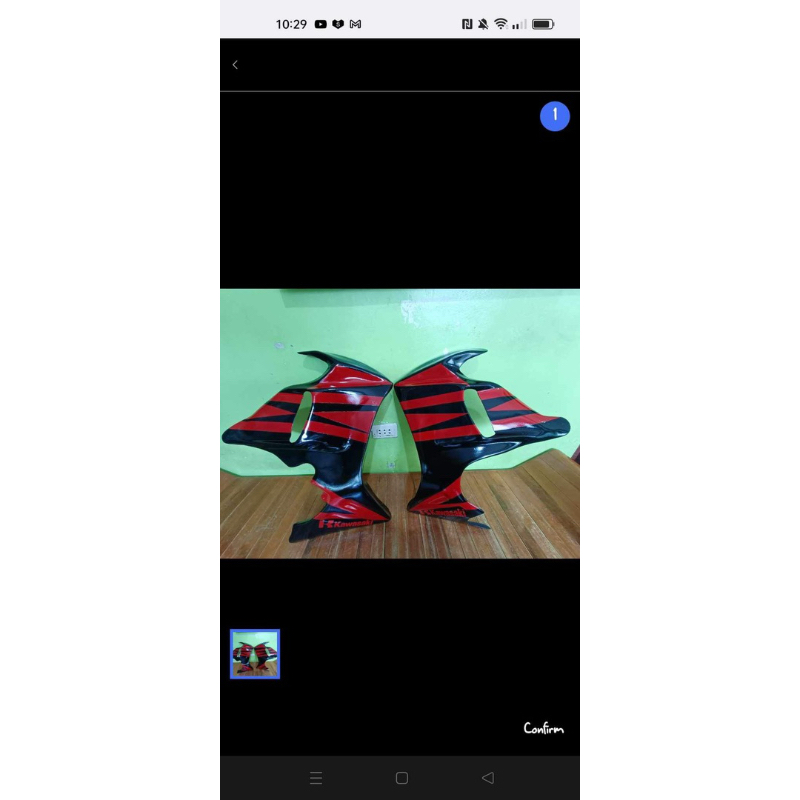Go to the home screen
800x800 pixels.
coord(401,778)
